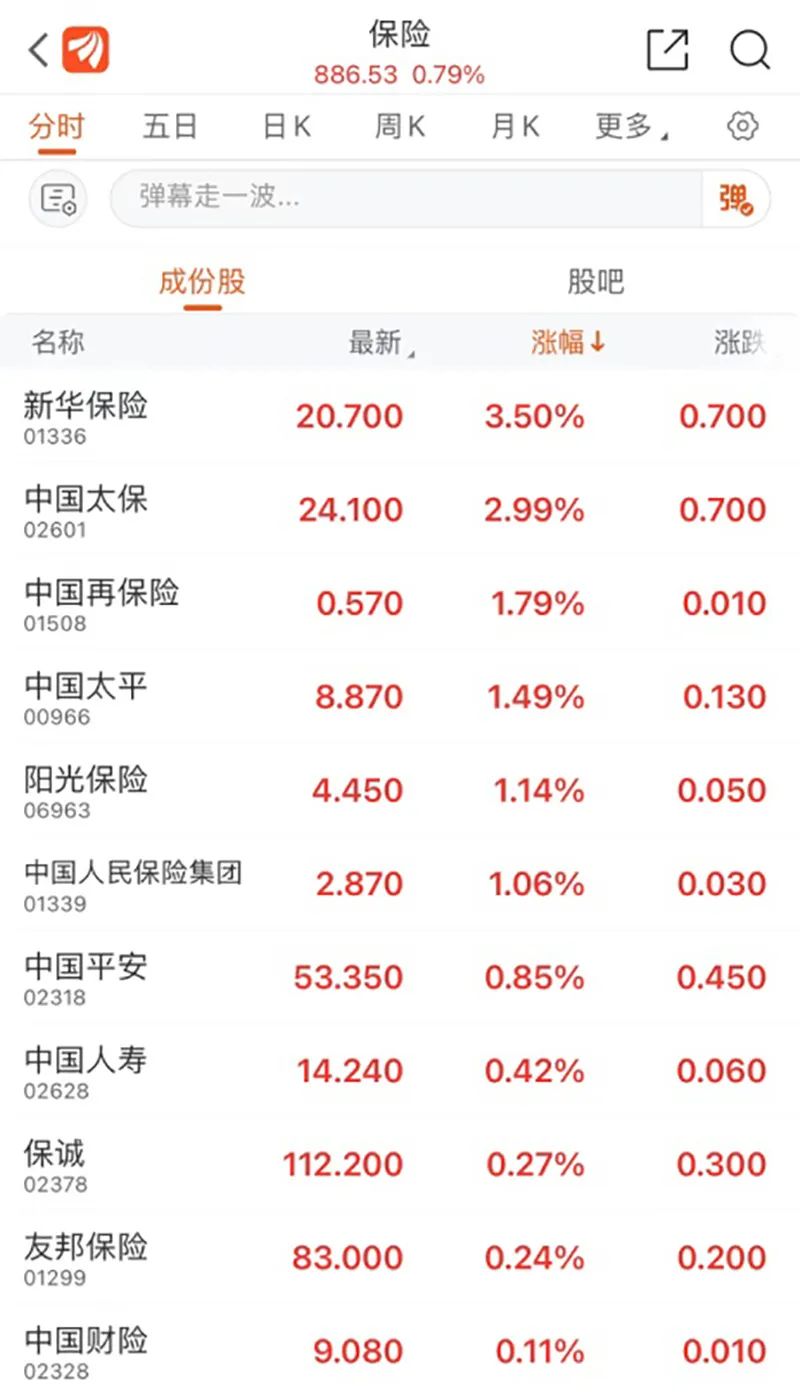
Task: Share this insurance sector page
Action: [667, 49]
